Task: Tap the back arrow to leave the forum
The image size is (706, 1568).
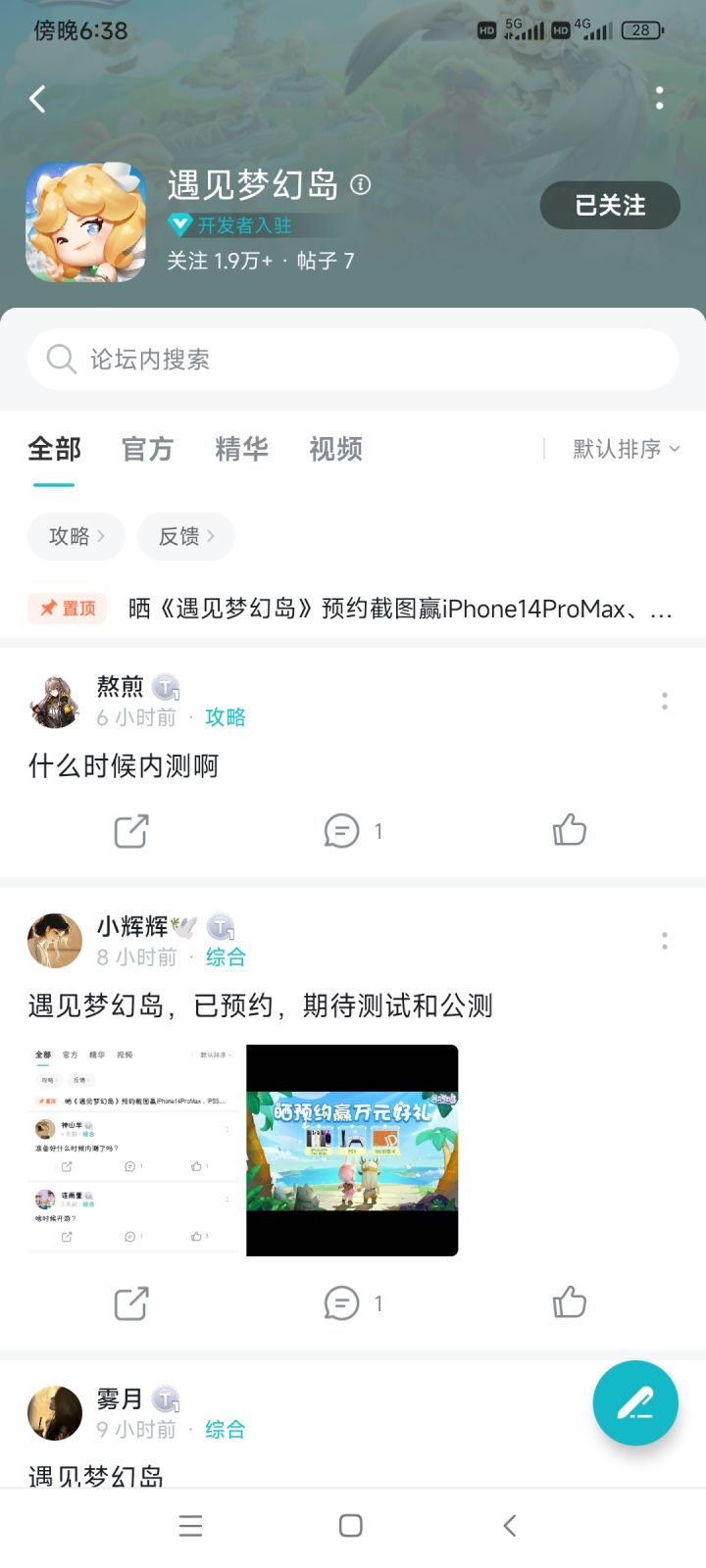Action: pos(37,99)
